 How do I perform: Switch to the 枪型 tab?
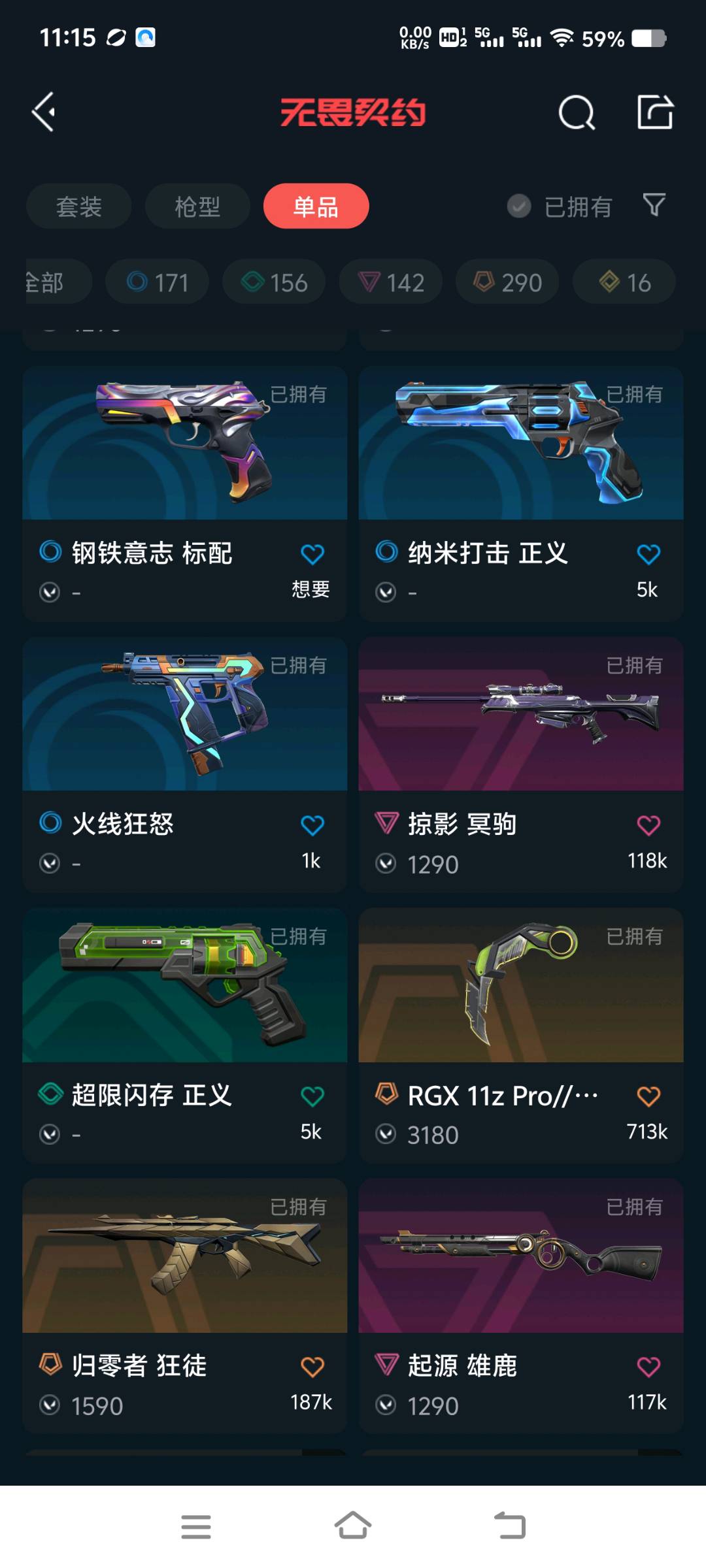197,206
